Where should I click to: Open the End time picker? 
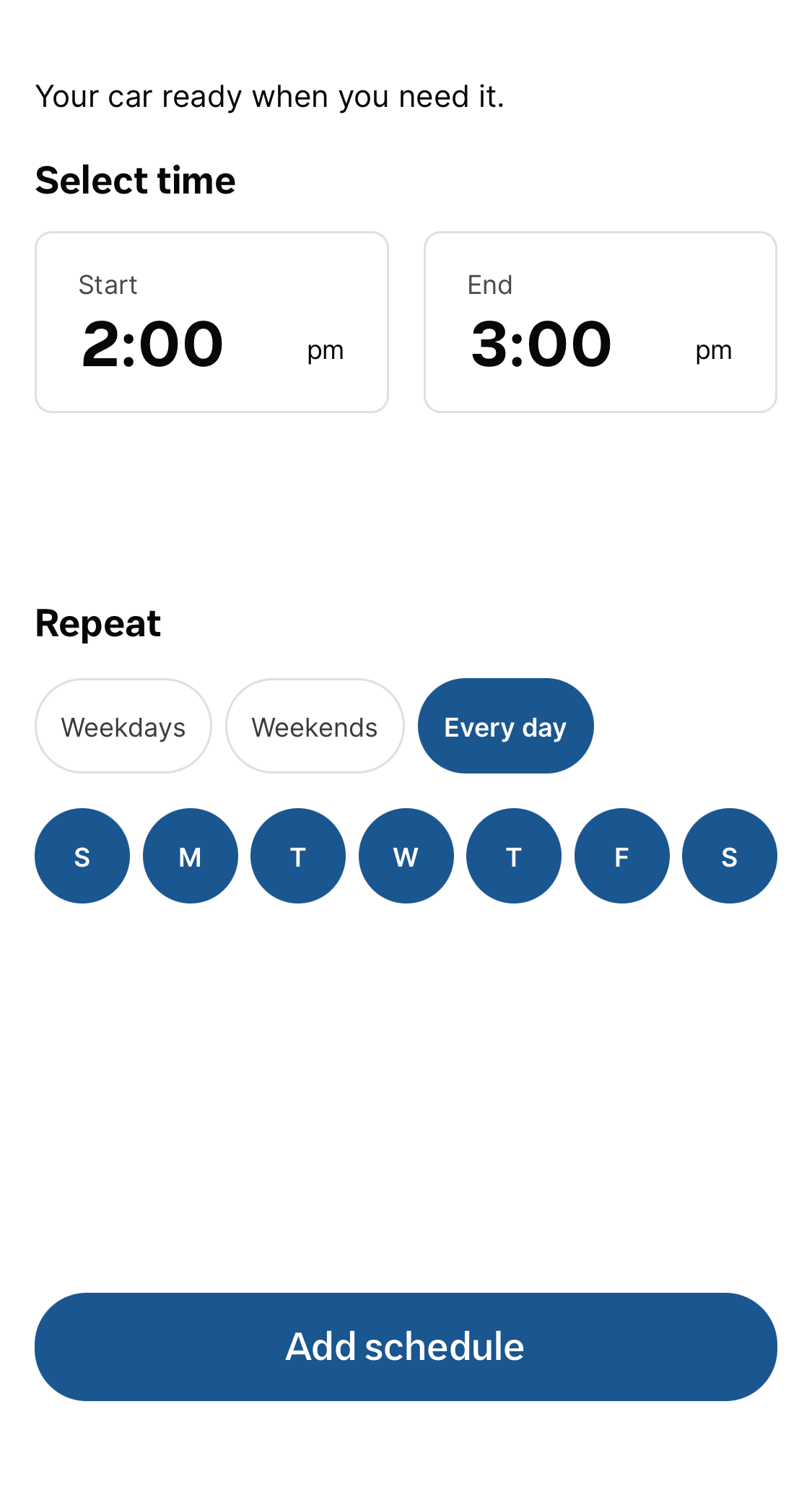[600, 321]
